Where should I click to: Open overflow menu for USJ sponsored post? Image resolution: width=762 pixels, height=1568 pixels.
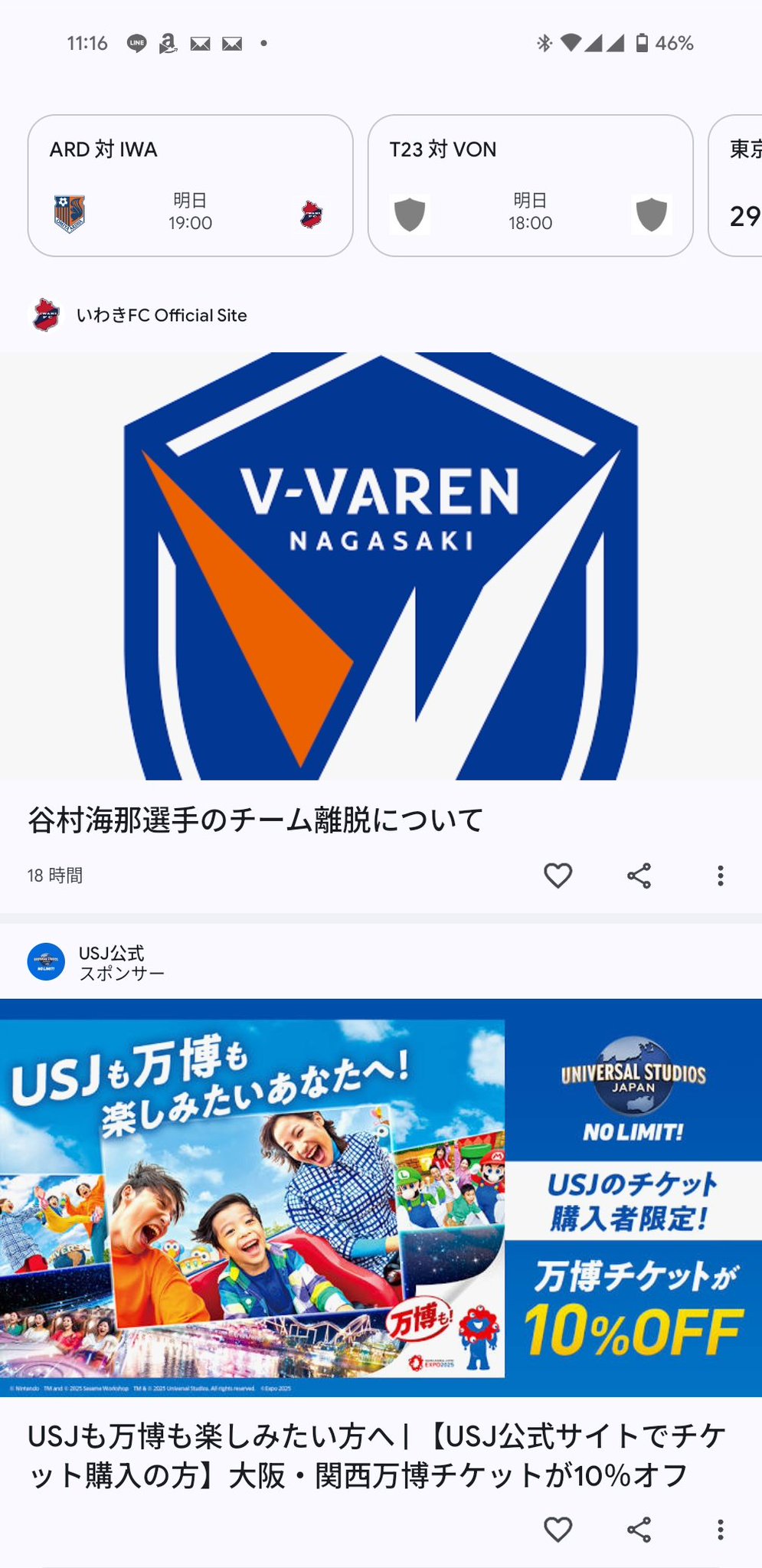tap(720, 1529)
